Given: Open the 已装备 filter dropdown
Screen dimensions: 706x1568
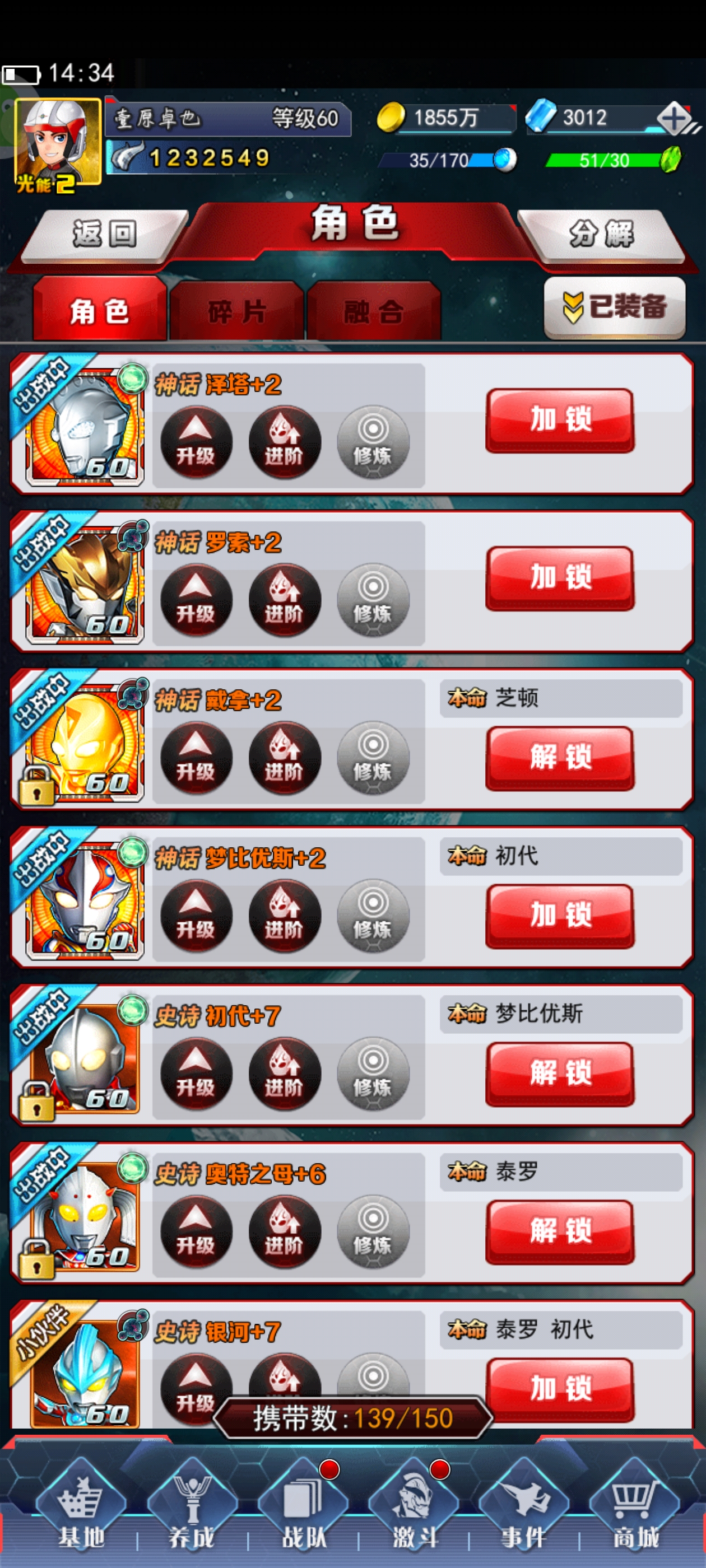Looking at the screenshot, I should tap(614, 307).
